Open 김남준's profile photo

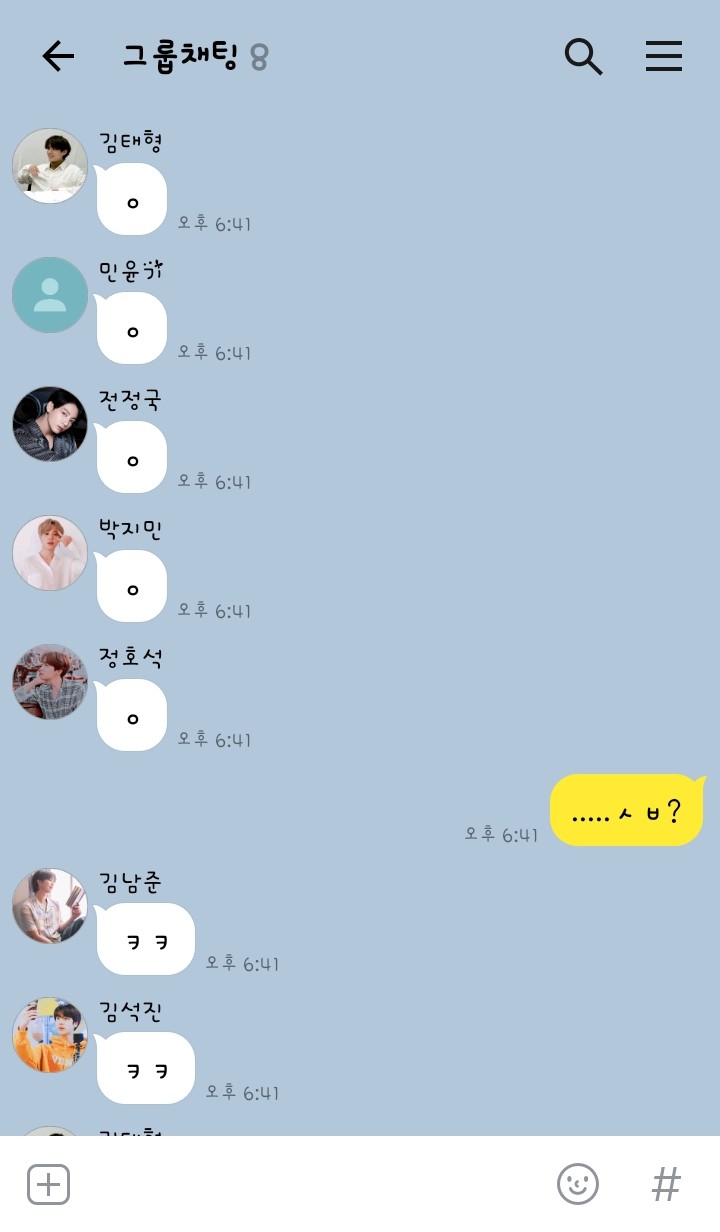point(50,906)
